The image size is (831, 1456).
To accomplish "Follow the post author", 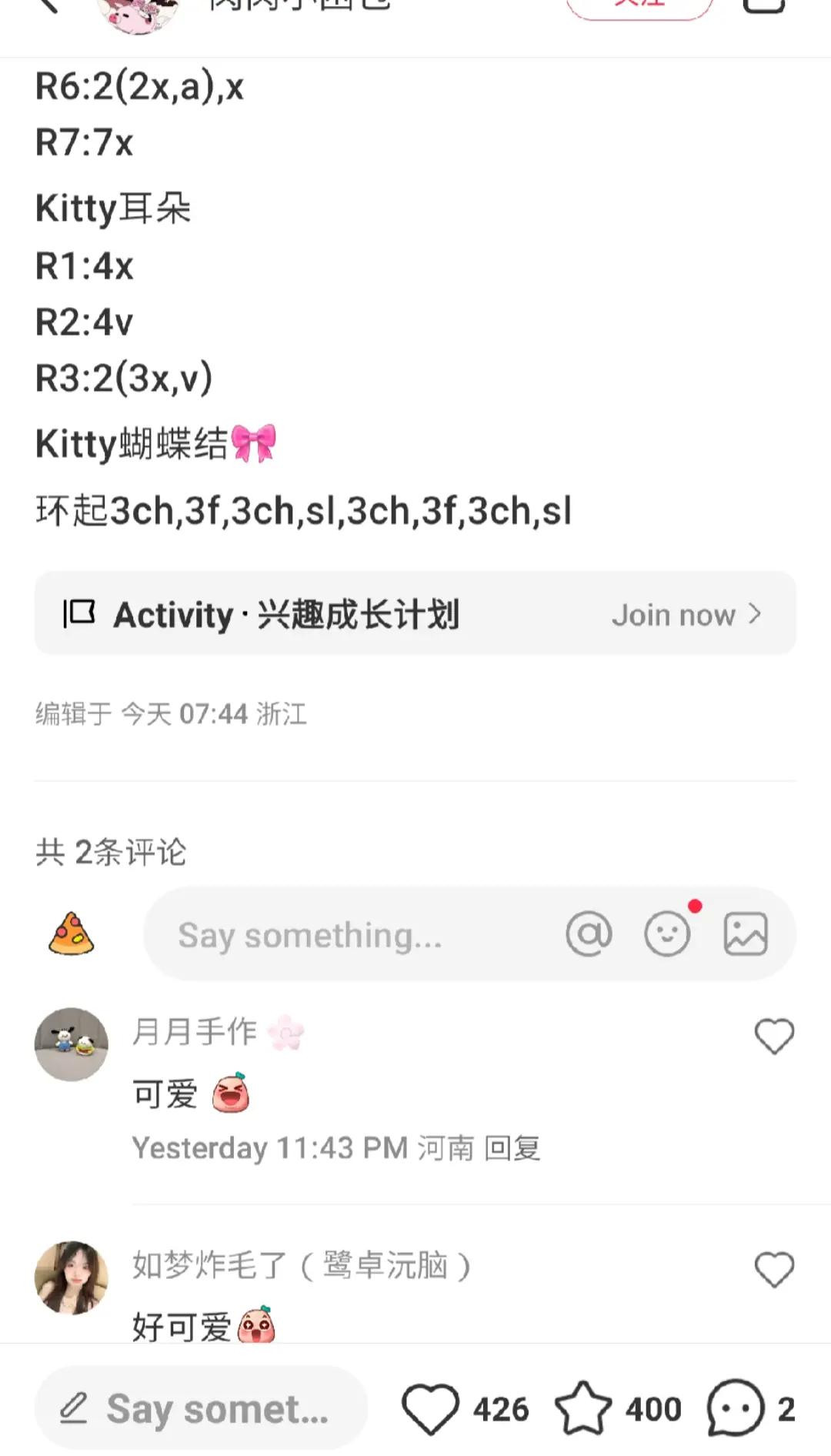I will click(639, 6).
